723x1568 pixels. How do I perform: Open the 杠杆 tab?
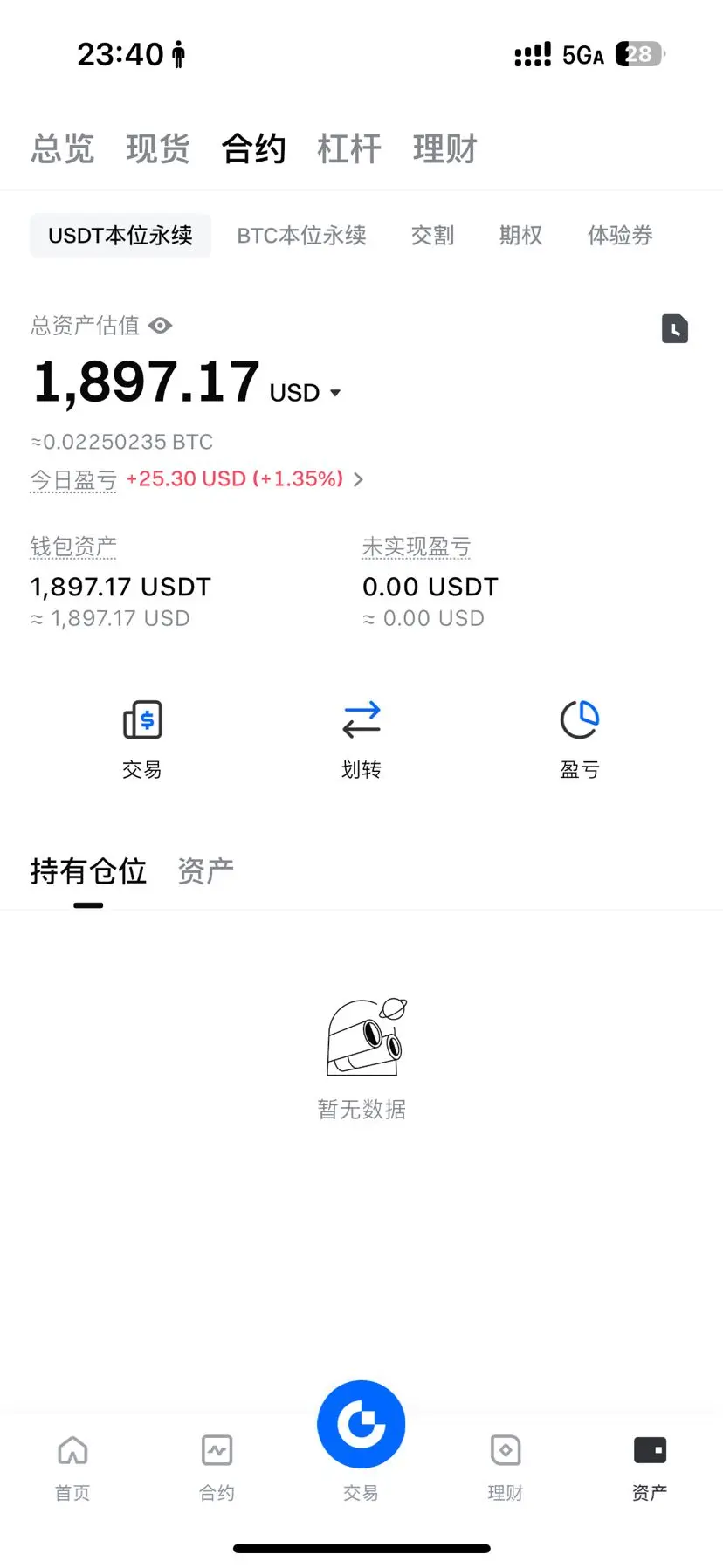click(x=348, y=148)
